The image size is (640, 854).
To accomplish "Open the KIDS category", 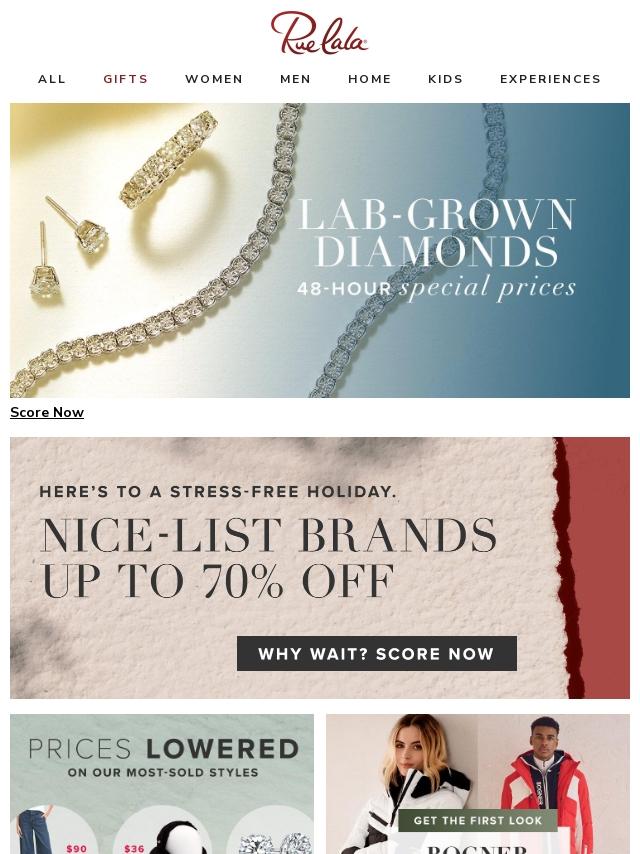I will point(446,79).
